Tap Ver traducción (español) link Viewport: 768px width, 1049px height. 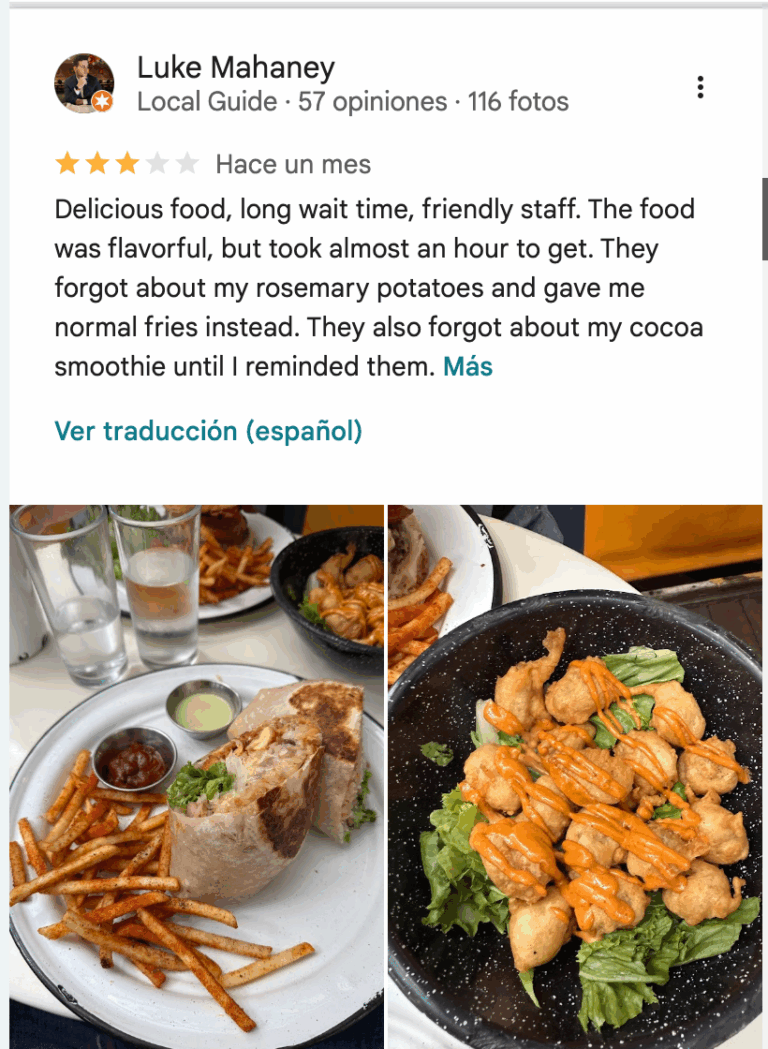click(x=208, y=431)
